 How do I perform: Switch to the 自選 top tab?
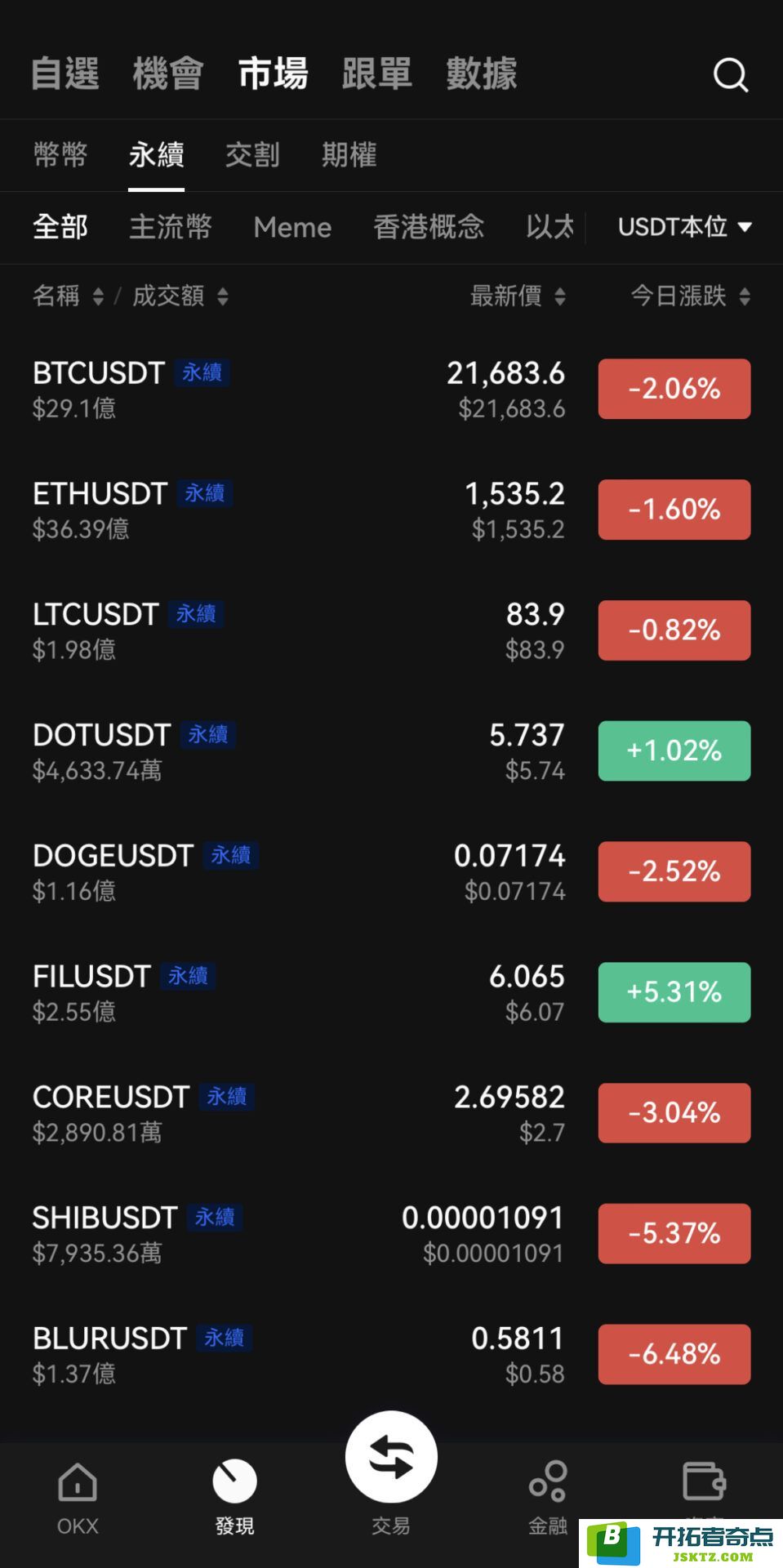click(x=65, y=73)
